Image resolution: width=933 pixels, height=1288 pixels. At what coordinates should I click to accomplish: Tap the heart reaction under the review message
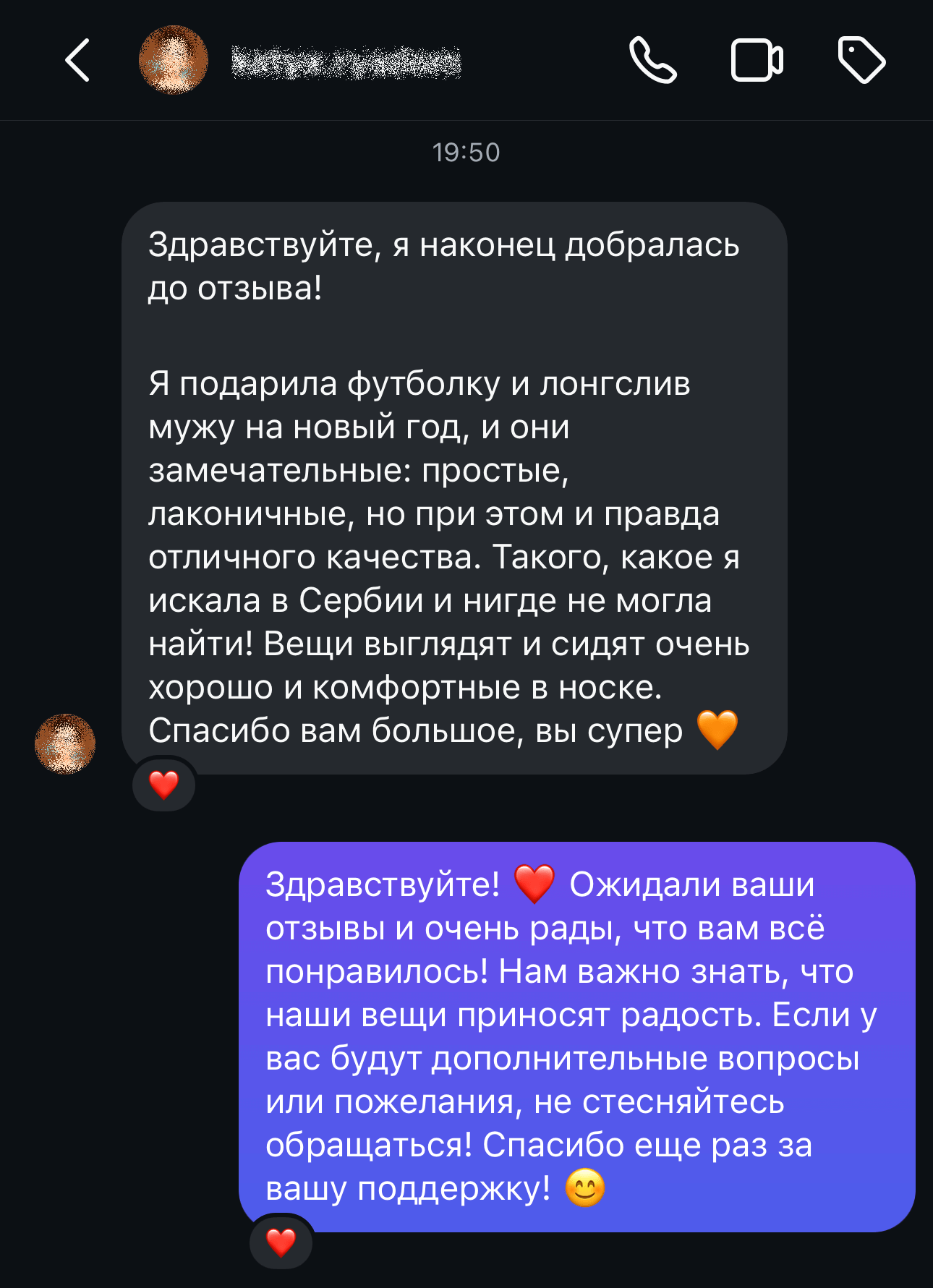tap(164, 785)
